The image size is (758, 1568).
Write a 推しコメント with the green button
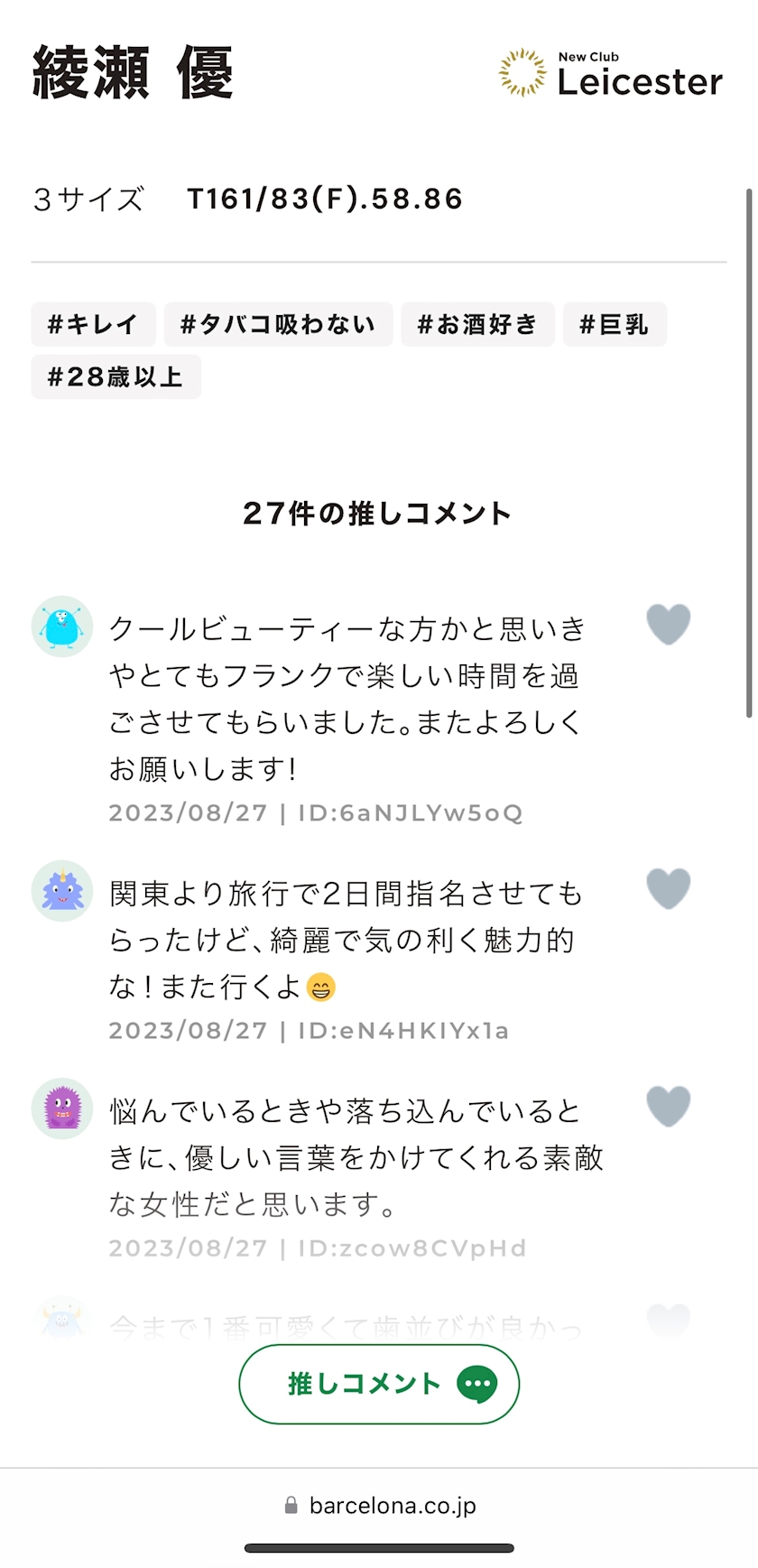(x=379, y=1384)
